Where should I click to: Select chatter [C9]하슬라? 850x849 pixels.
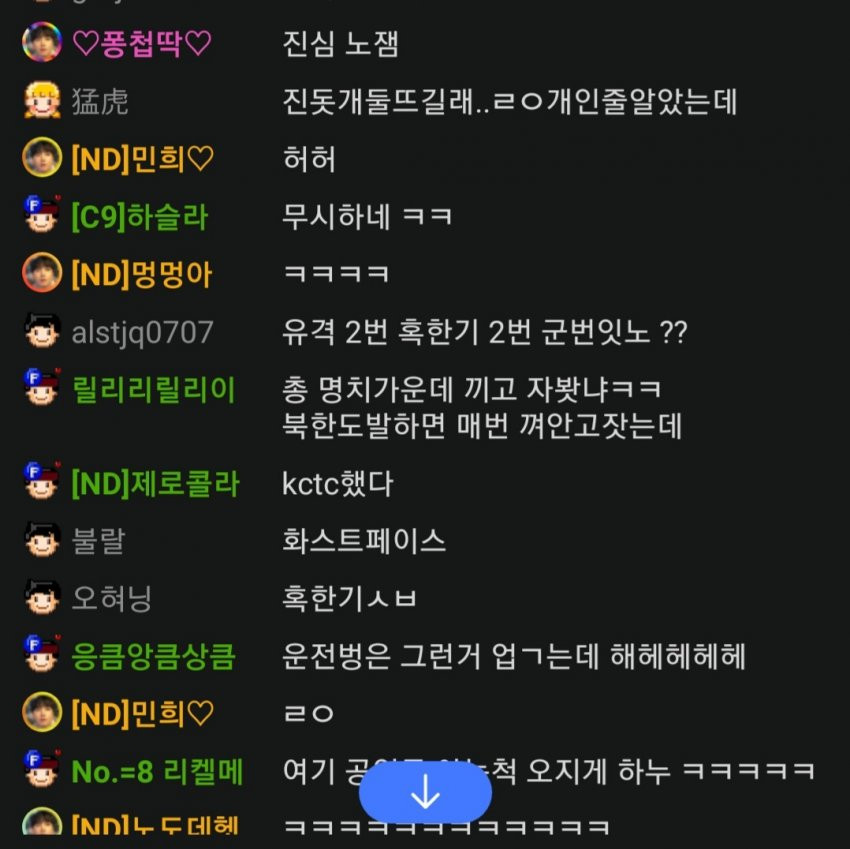point(139,217)
